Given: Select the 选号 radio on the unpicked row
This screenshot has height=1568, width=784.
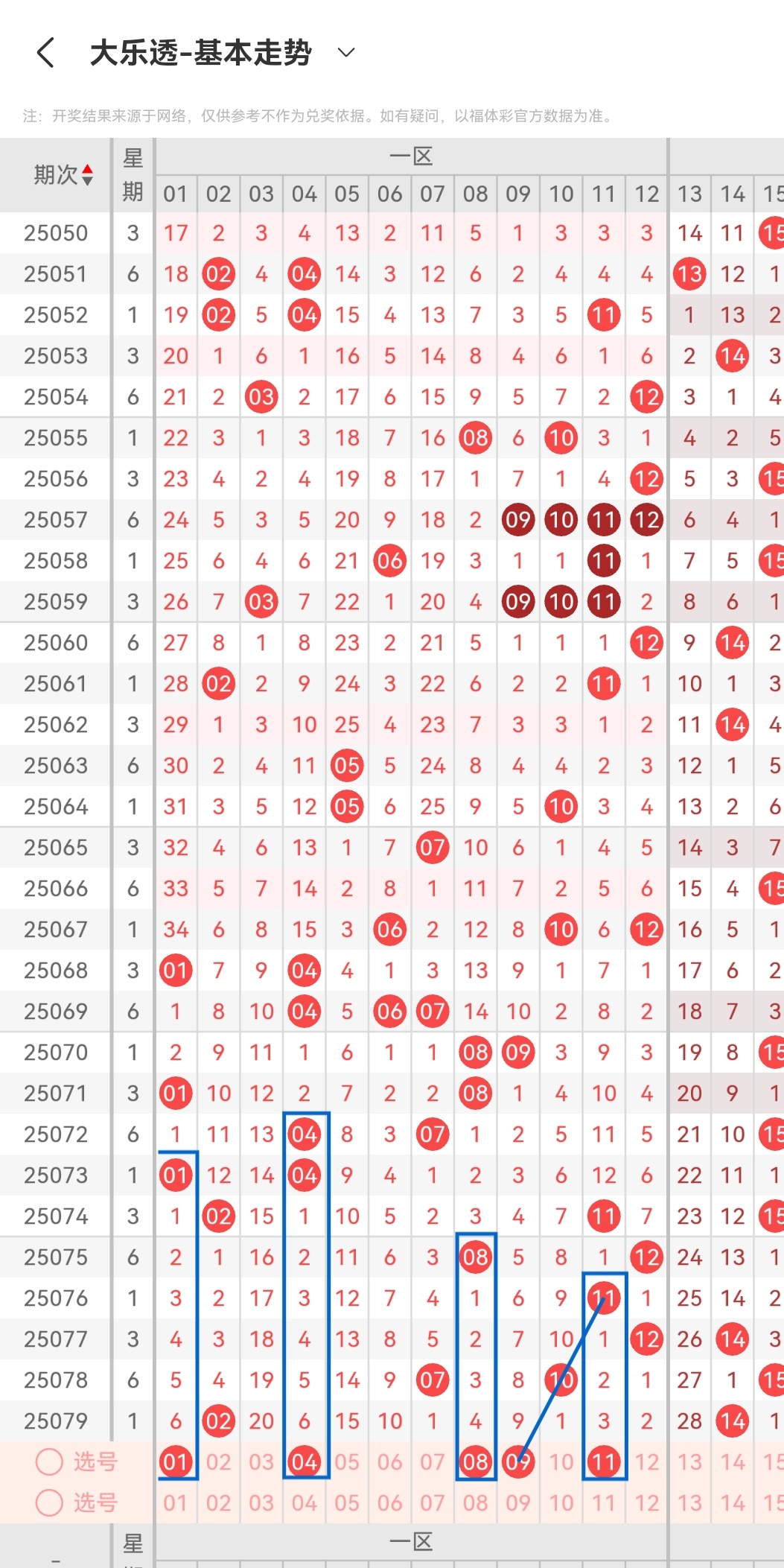Looking at the screenshot, I should coord(49,1502).
